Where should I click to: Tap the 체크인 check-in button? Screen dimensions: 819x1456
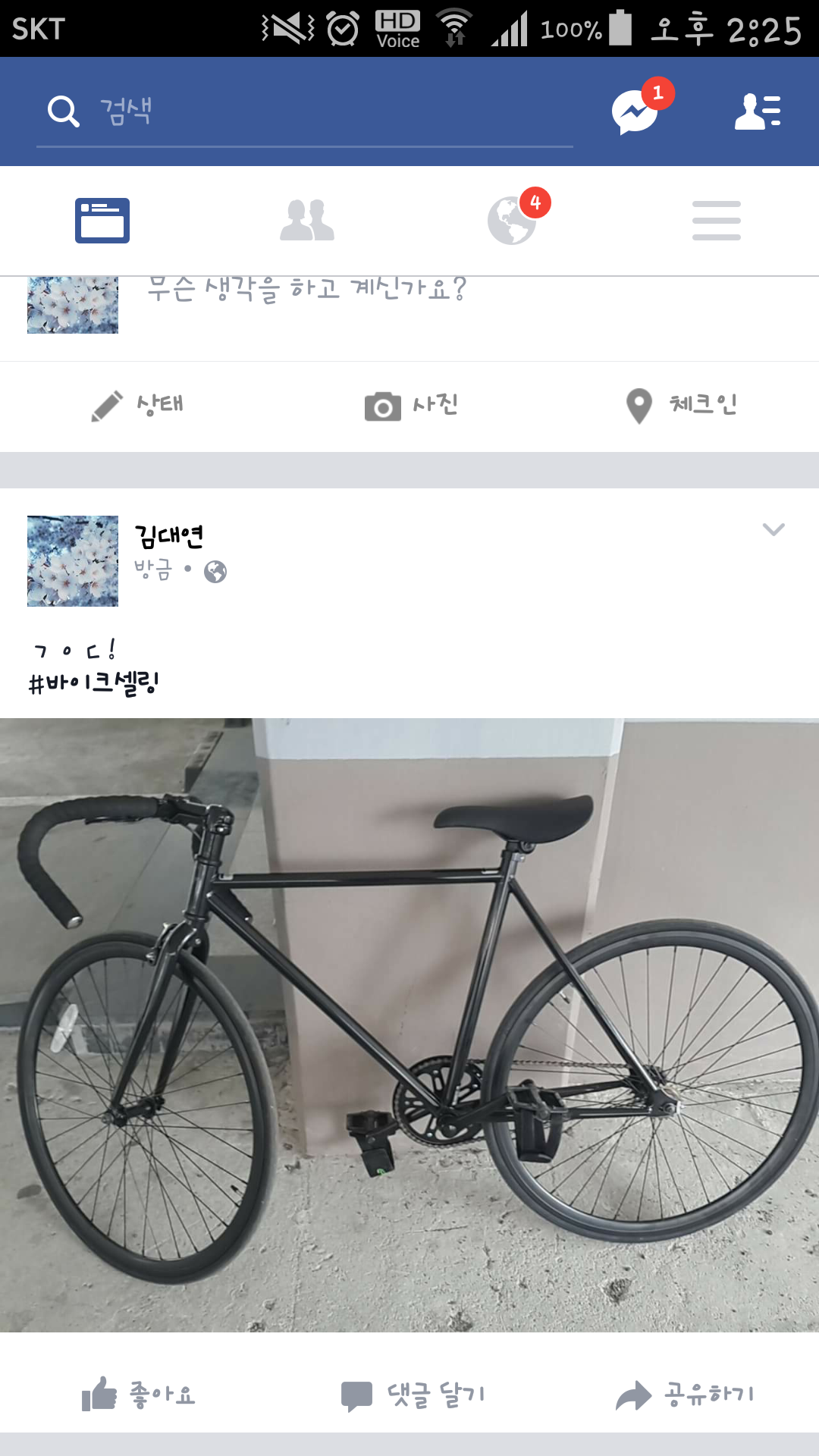tap(682, 406)
